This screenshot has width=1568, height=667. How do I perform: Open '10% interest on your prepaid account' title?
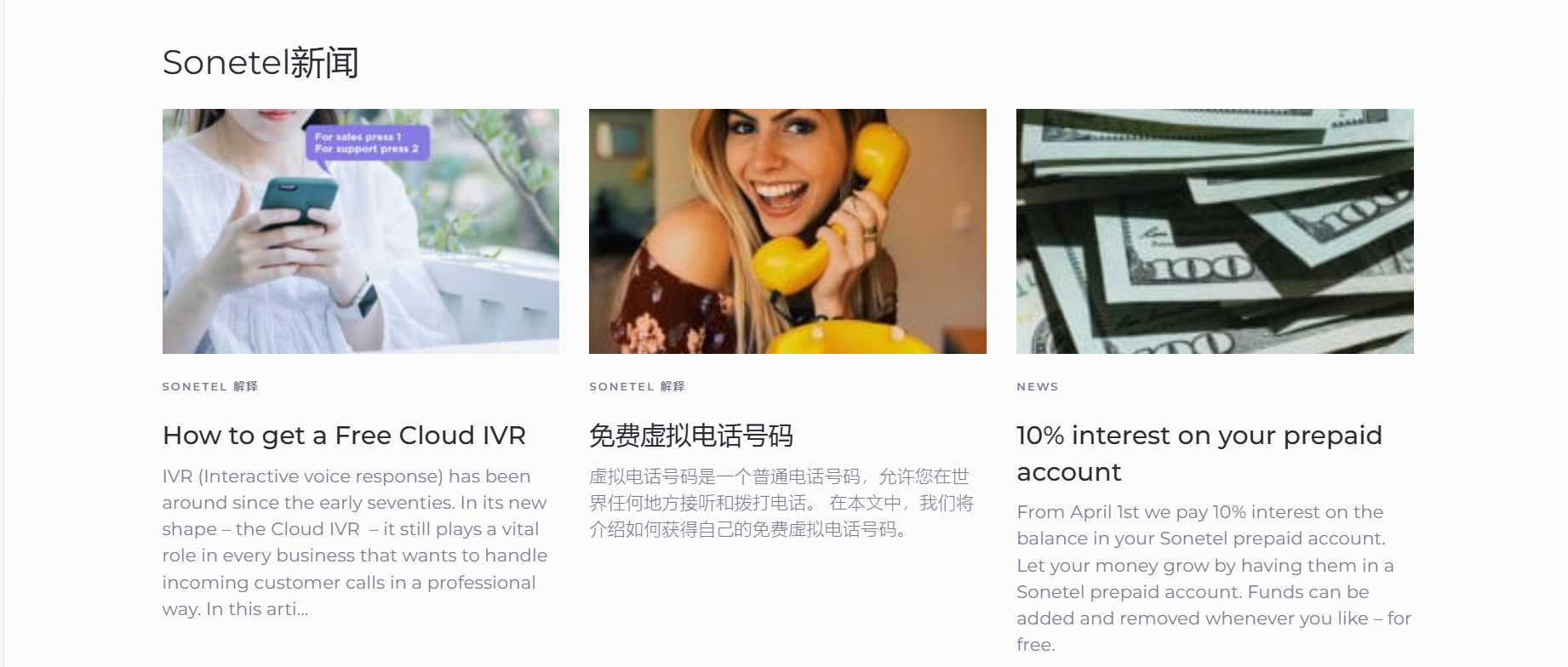1199,453
